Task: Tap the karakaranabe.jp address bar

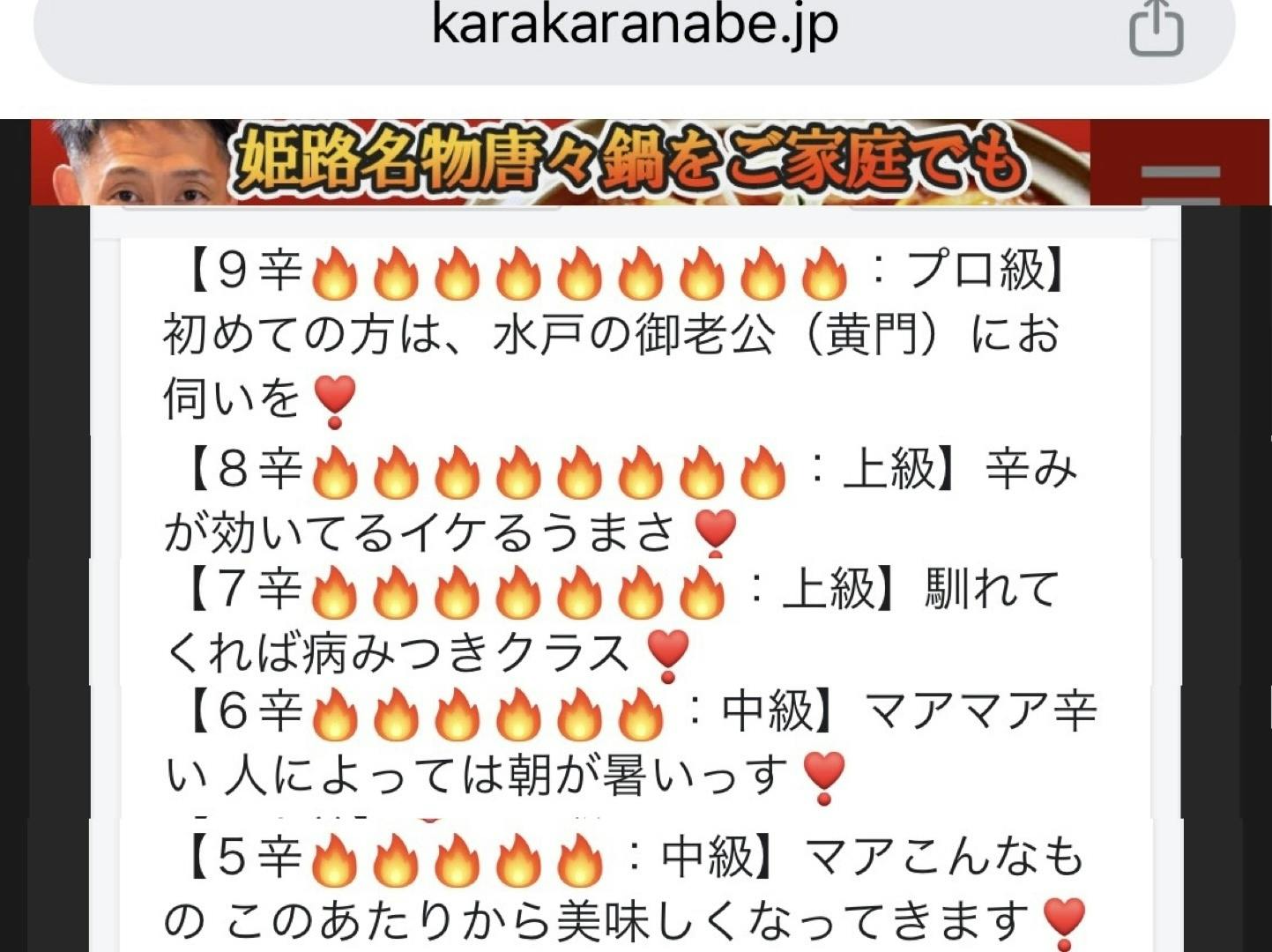Action: (x=633, y=26)
